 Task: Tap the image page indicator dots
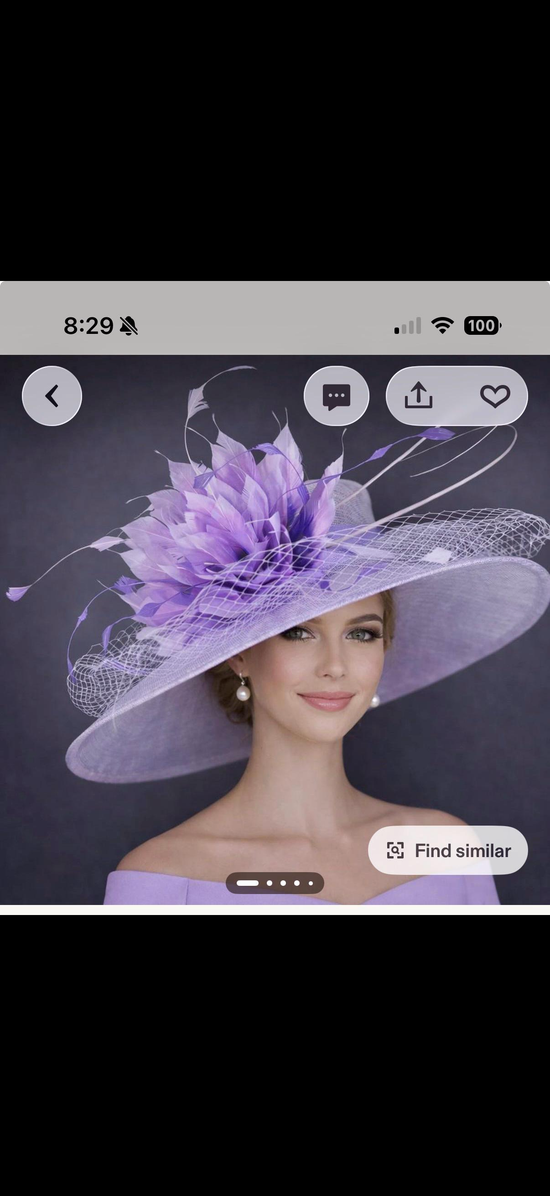click(x=275, y=883)
